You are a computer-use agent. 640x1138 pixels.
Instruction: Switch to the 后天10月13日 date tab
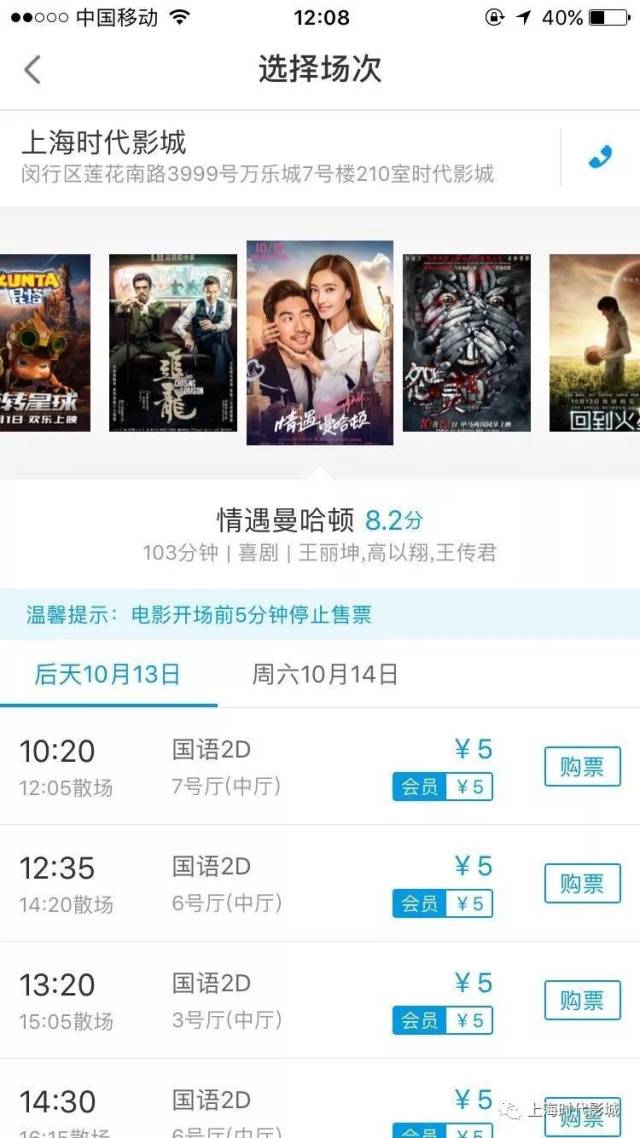pyautogui.click(x=108, y=674)
